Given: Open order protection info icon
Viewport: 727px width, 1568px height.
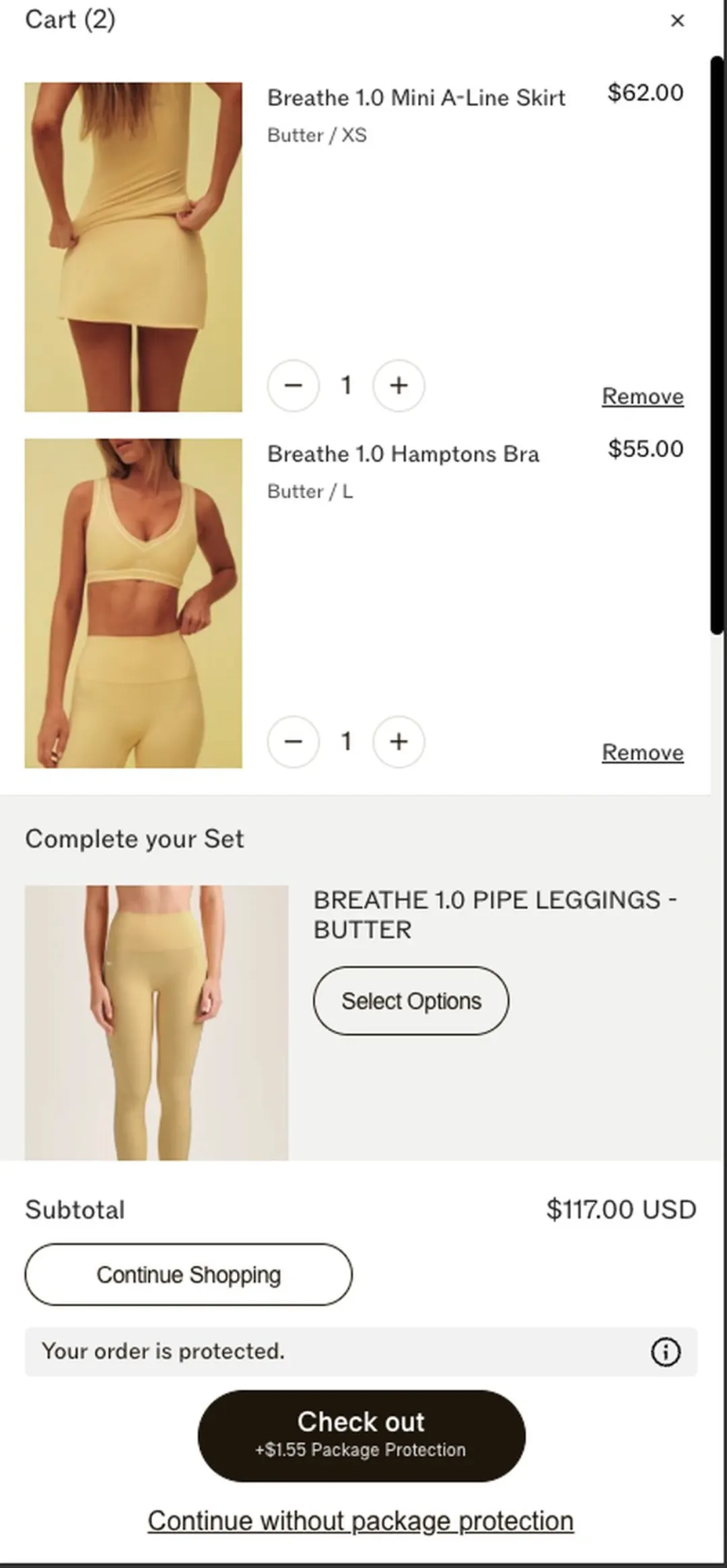Looking at the screenshot, I should coord(666,1351).
